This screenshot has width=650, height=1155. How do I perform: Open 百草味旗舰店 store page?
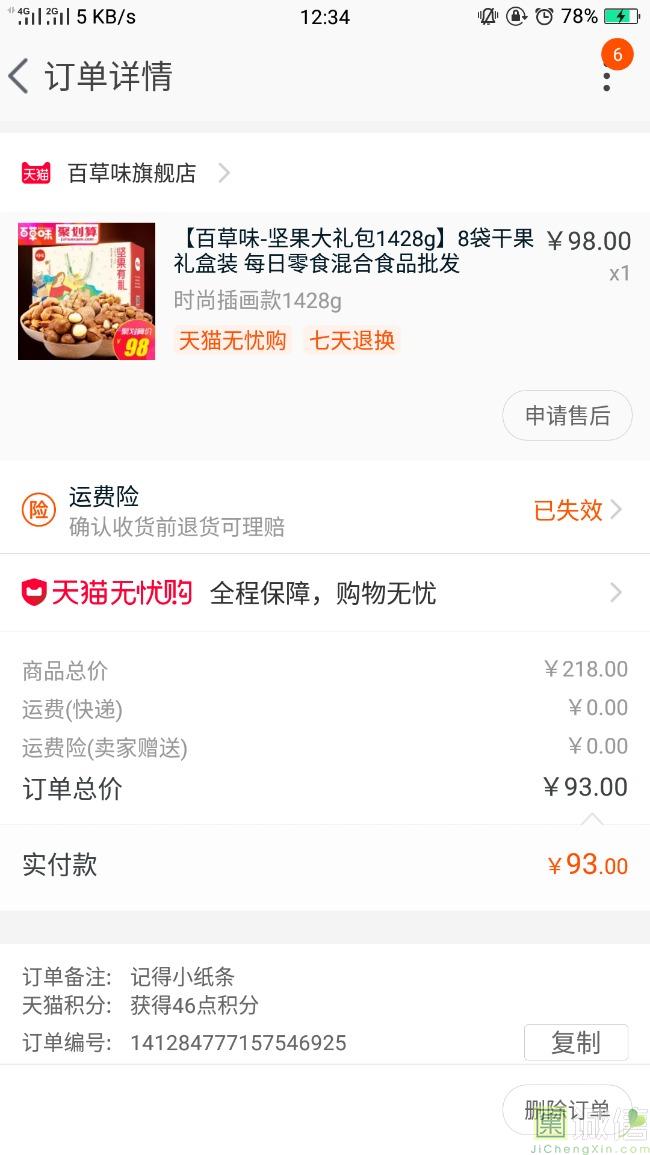pyautogui.click(x=131, y=173)
